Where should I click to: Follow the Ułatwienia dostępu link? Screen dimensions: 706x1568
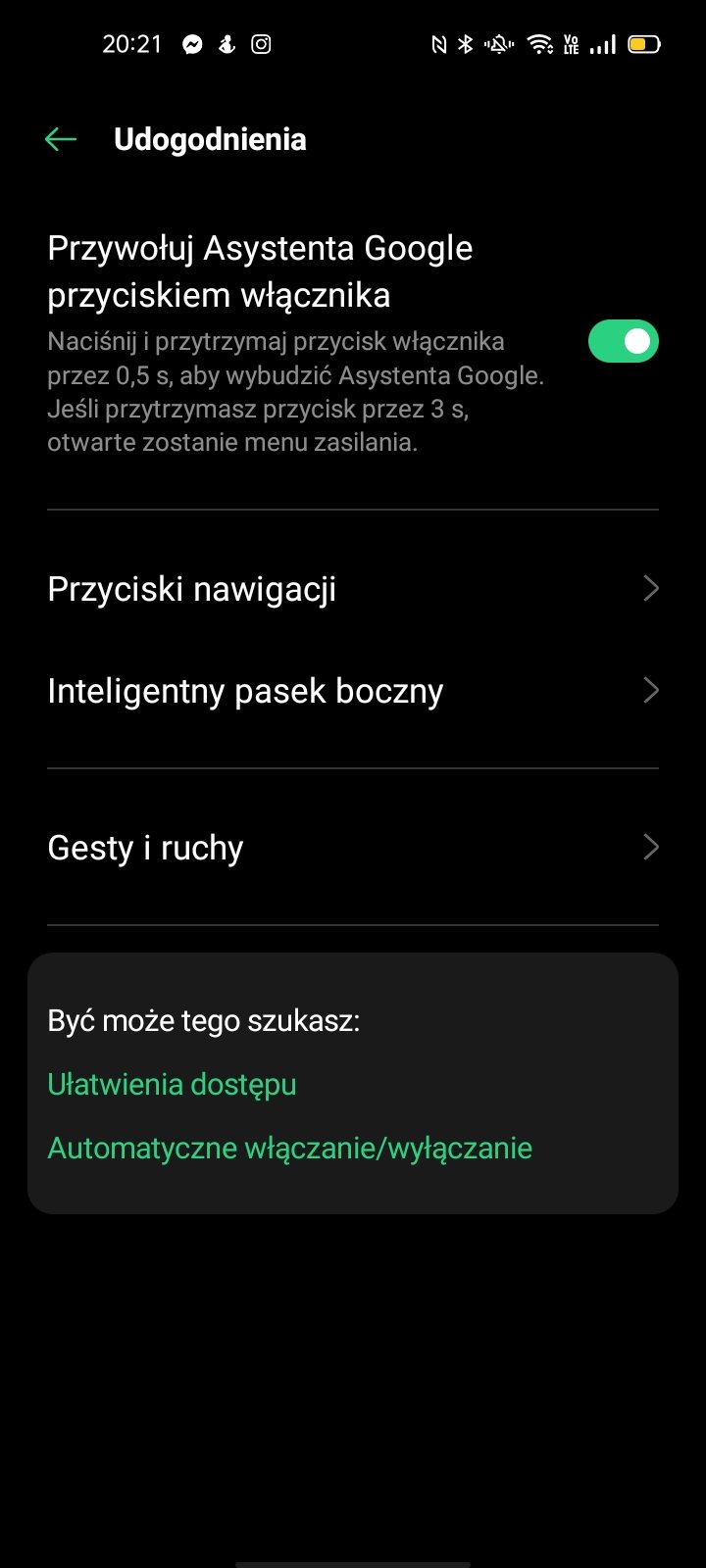(x=172, y=1085)
